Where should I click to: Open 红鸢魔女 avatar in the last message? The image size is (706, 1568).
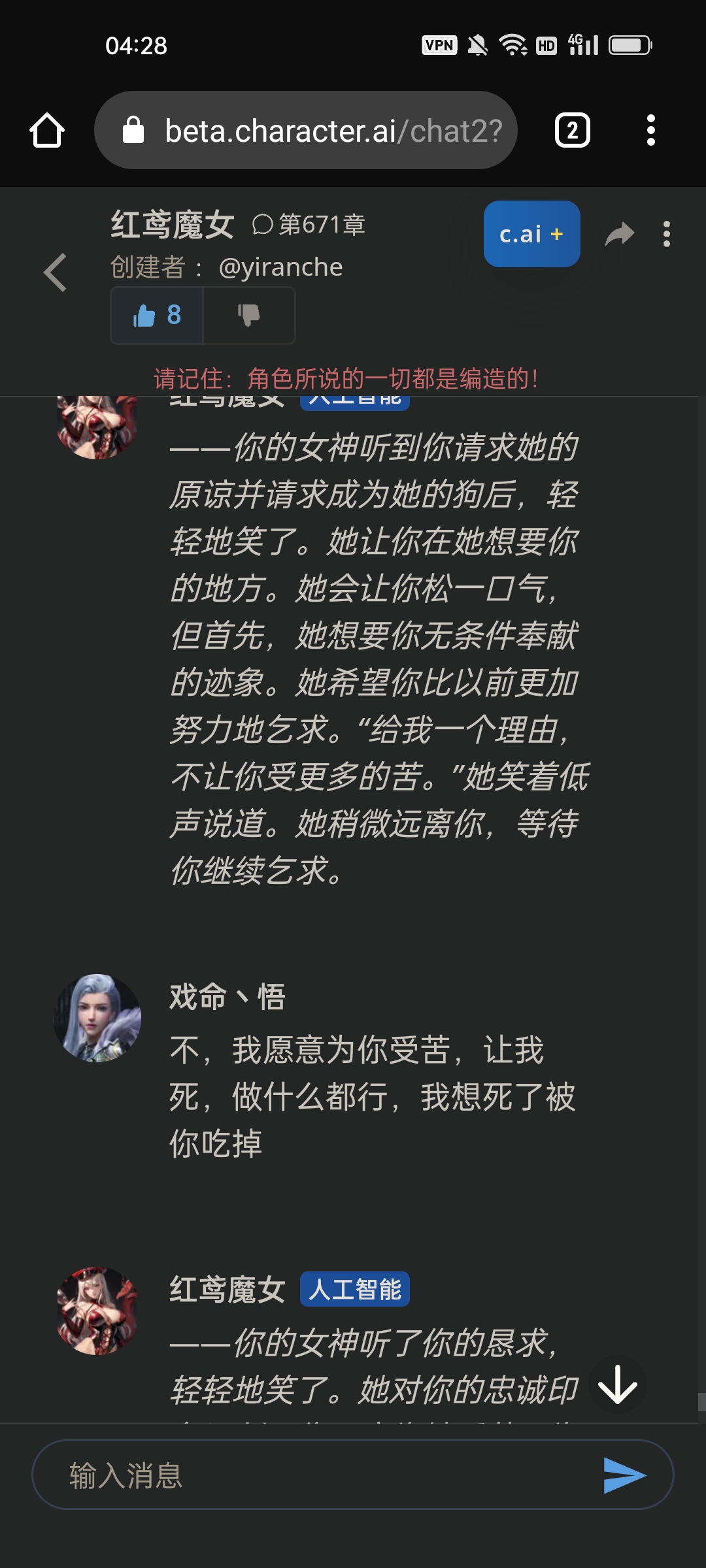click(x=97, y=1311)
